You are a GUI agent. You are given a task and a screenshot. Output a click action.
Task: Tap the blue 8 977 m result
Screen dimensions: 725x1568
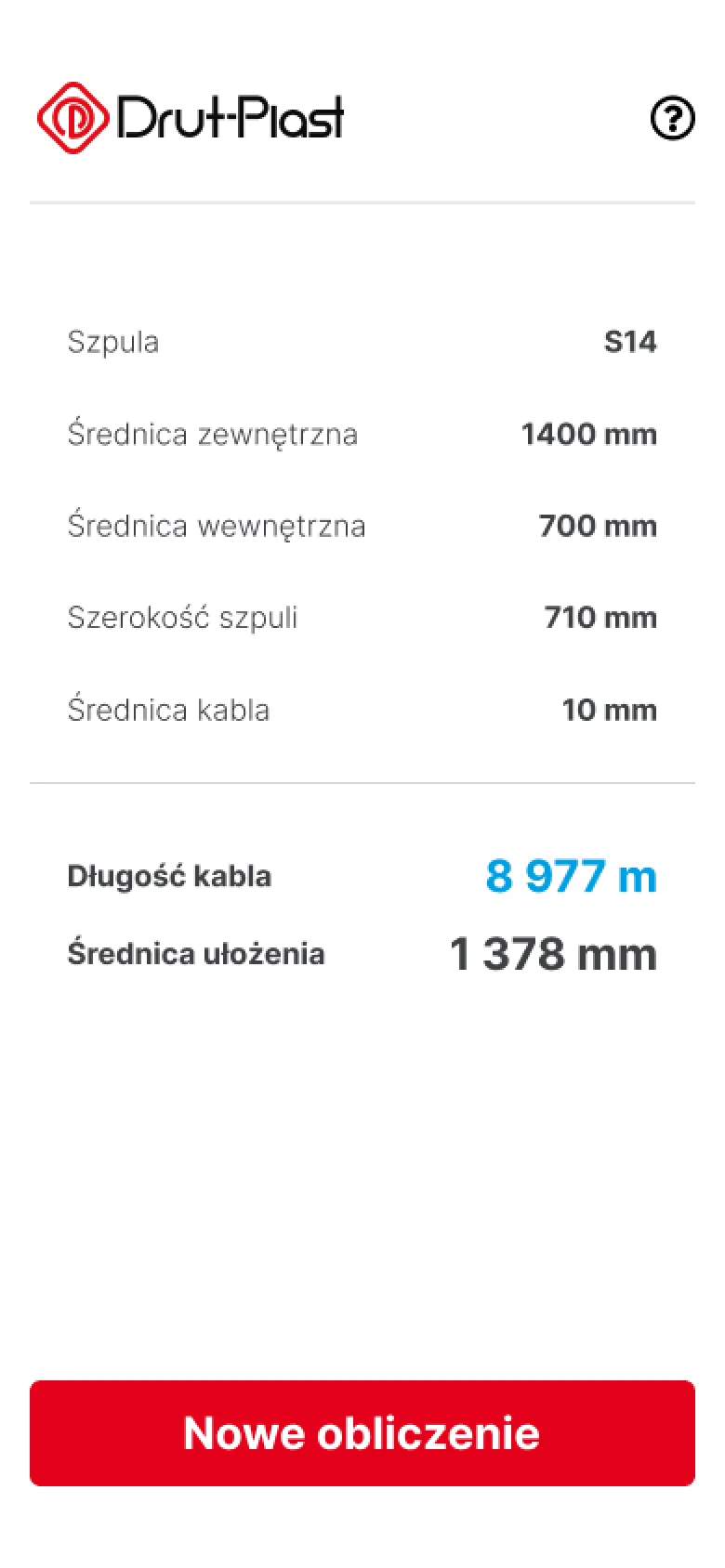(x=571, y=875)
